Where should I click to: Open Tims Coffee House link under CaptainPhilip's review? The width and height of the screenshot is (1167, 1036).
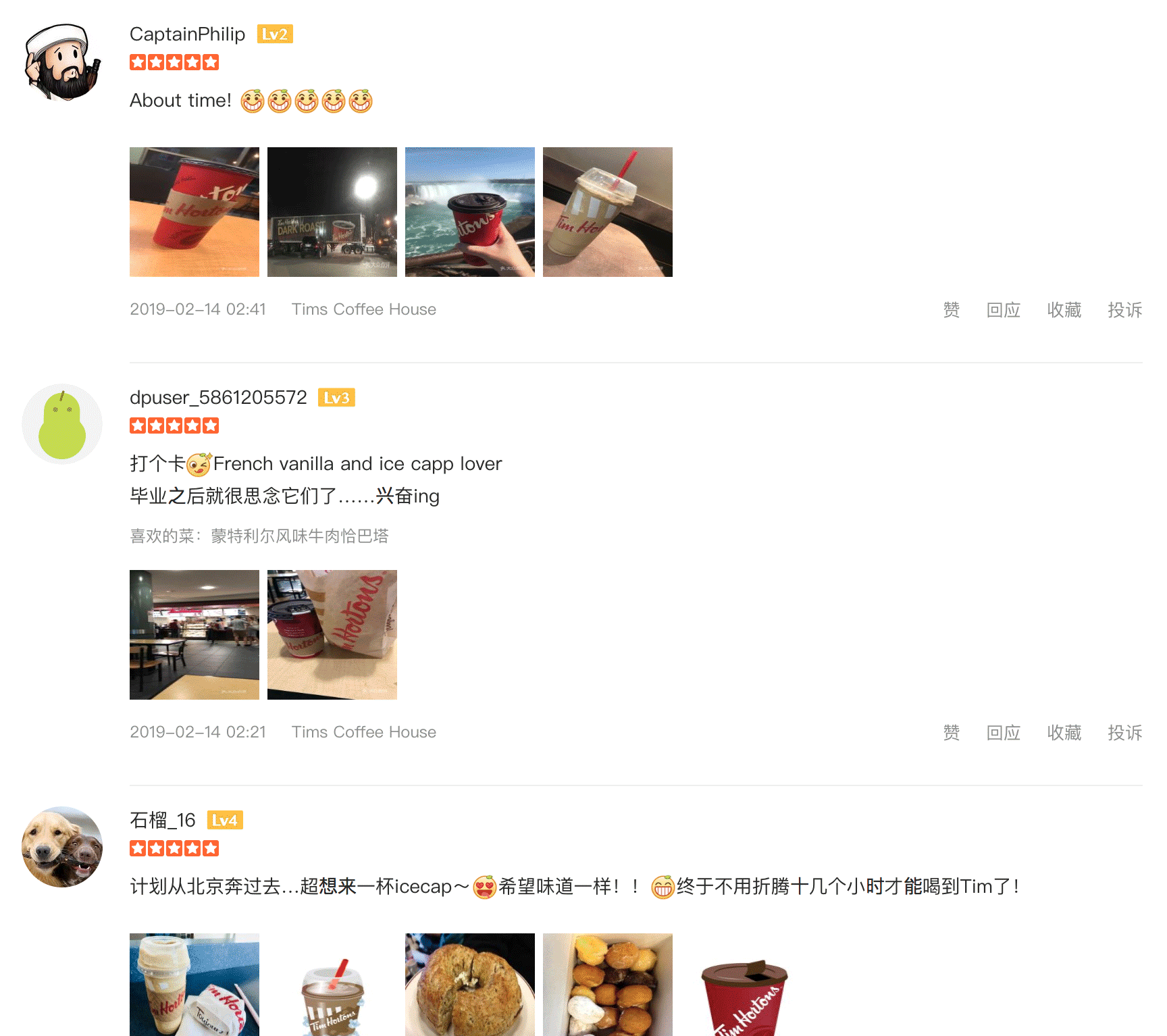coord(363,309)
